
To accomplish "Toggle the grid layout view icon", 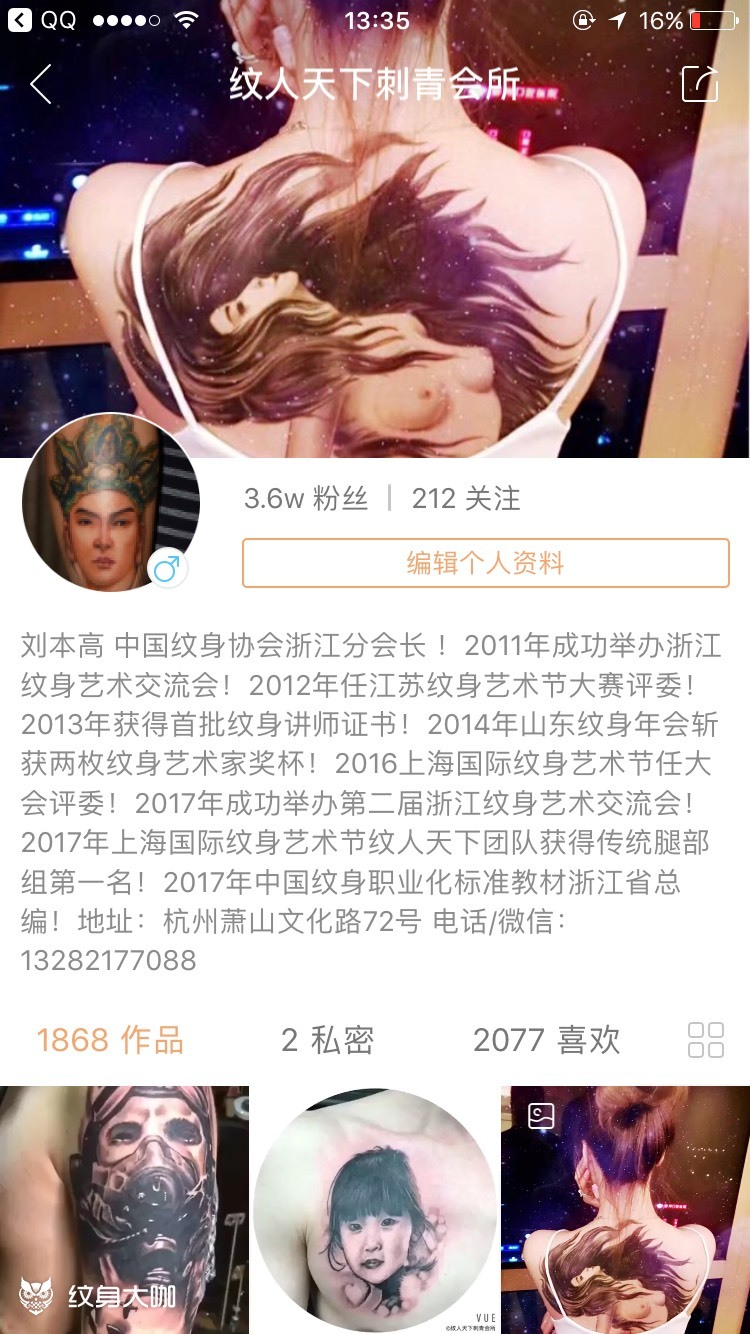I will tap(706, 1040).
